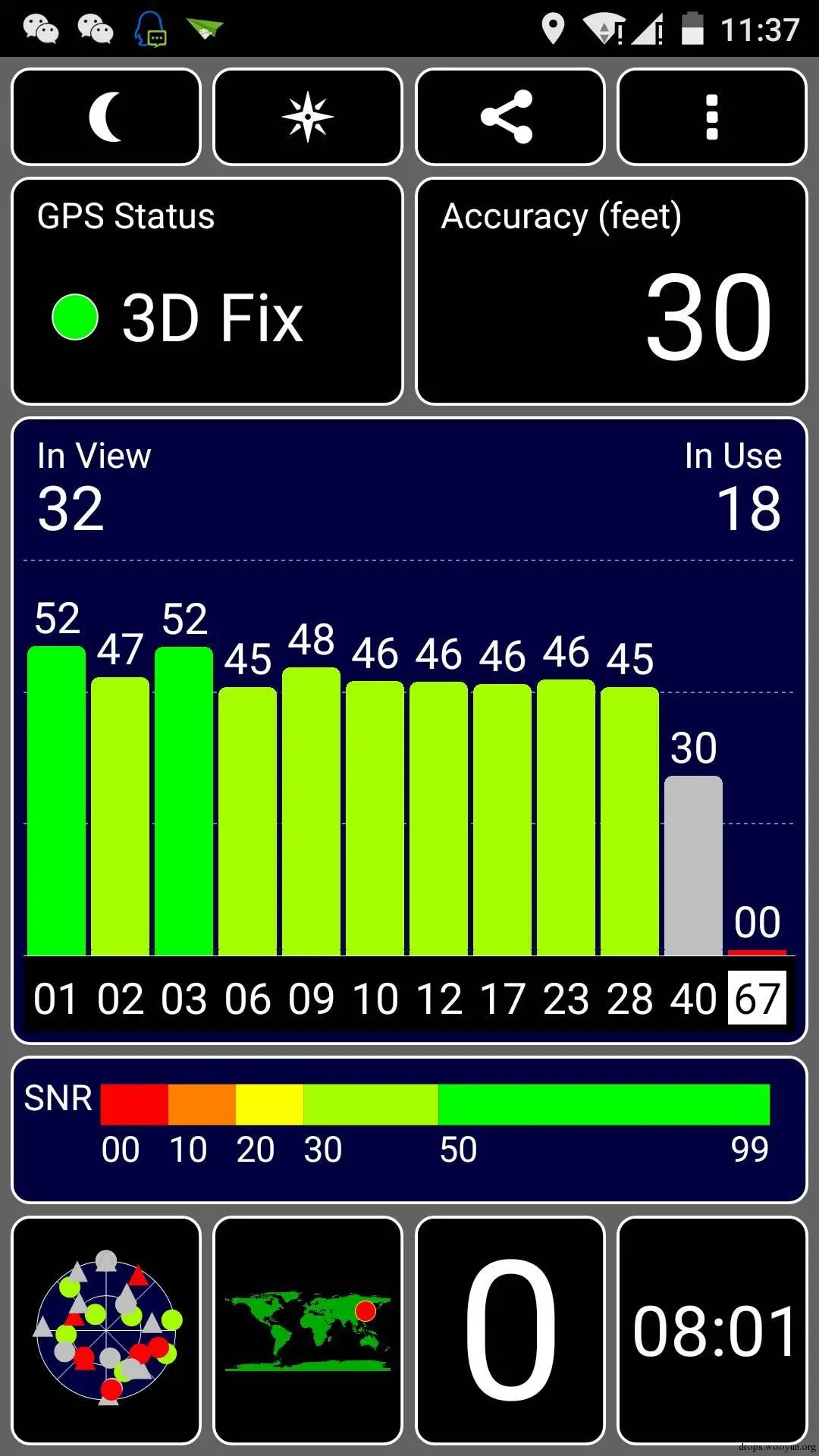Viewport: 819px width, 1456px height.
Task: Open the satellite signal bar chart
Action: (409, 796)
